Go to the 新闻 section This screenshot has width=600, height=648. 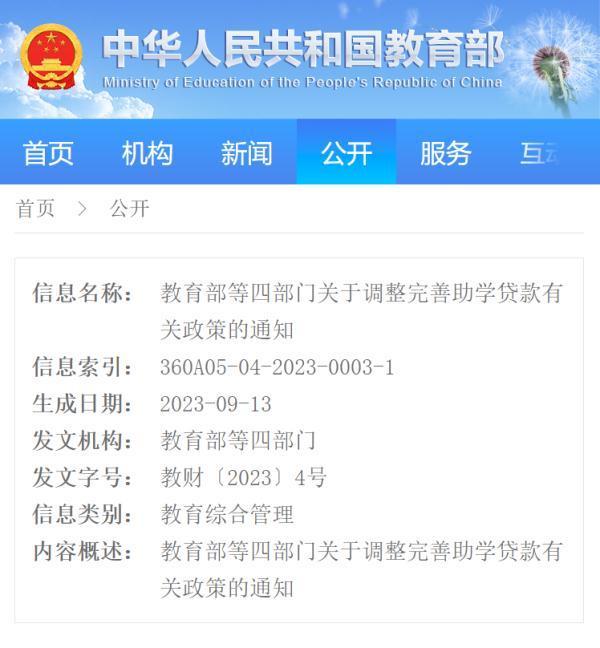(247, 153)
